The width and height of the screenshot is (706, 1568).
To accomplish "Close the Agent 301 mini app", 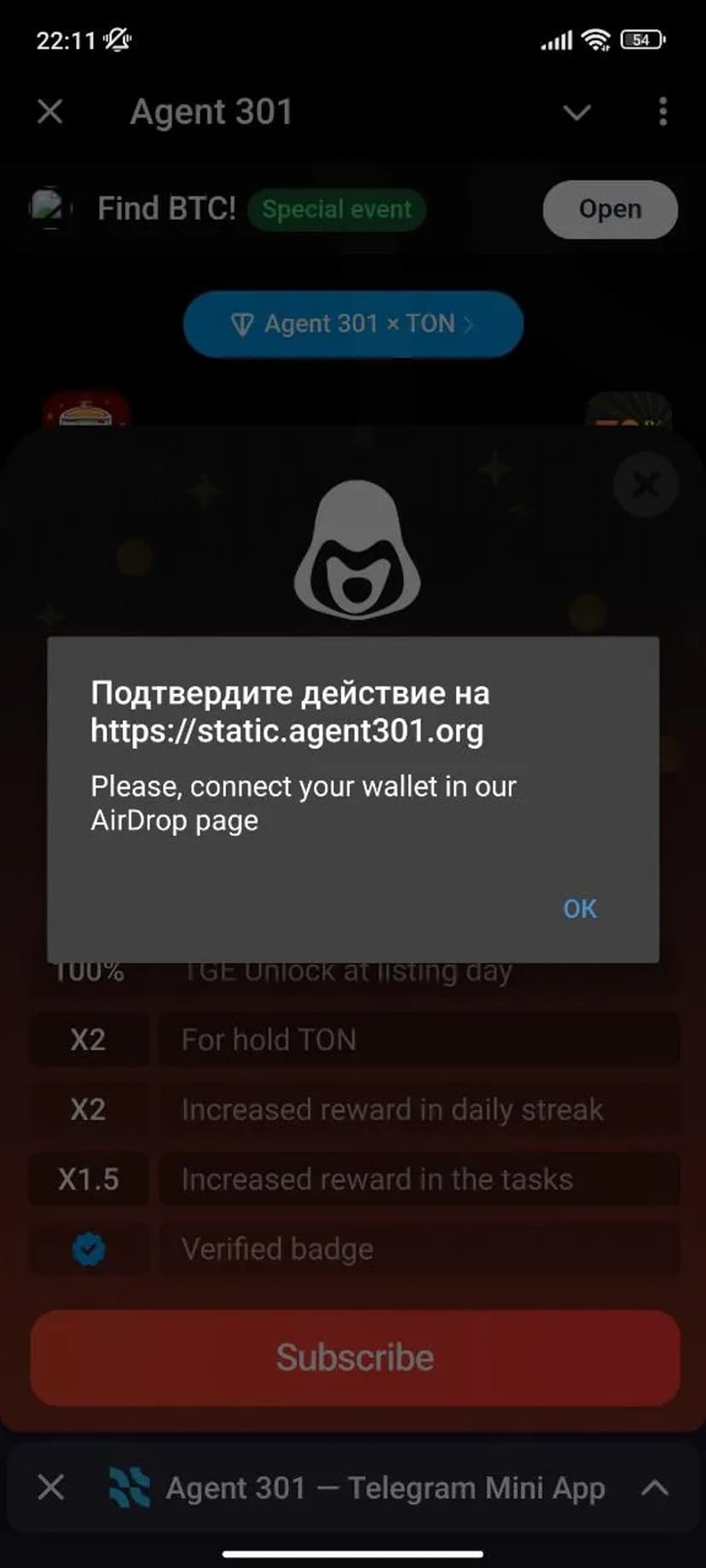I will tap(50, 112).
